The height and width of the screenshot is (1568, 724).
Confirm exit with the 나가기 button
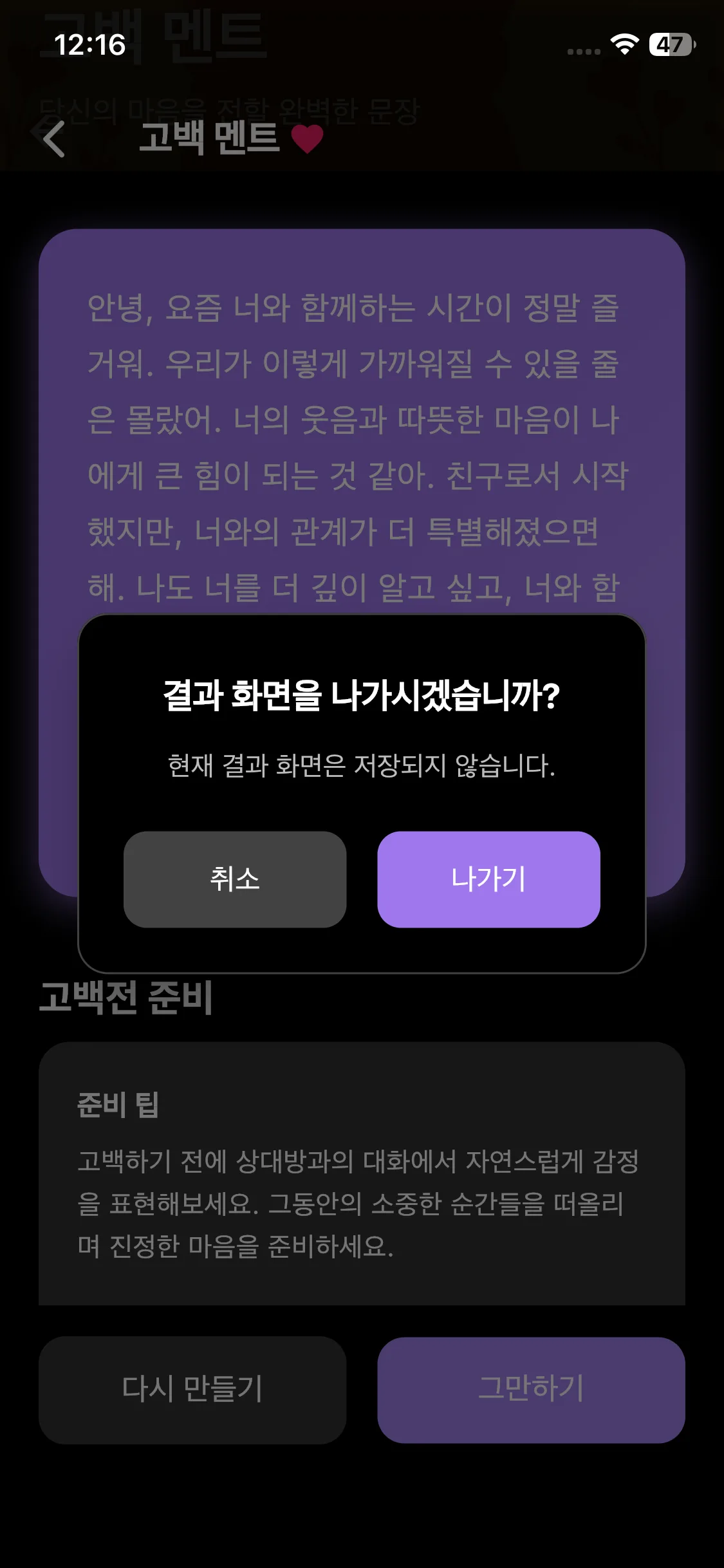click(x=488, y=879)
